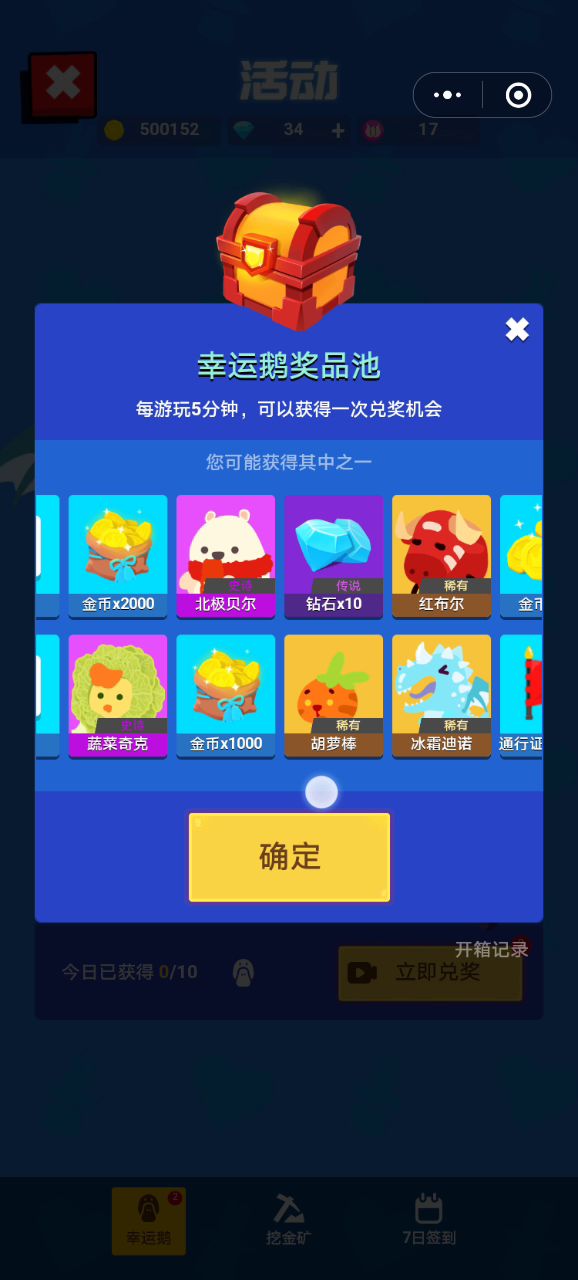The width and height of the screenshot is (578, 1280).
Task: Close the 幸运鹅奖品池 dialog
Action: coord(517,329)
